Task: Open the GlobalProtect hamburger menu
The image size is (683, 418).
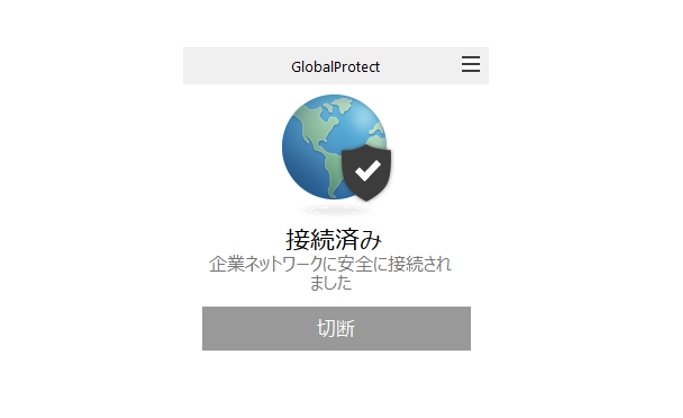Action: pos(470,65)
